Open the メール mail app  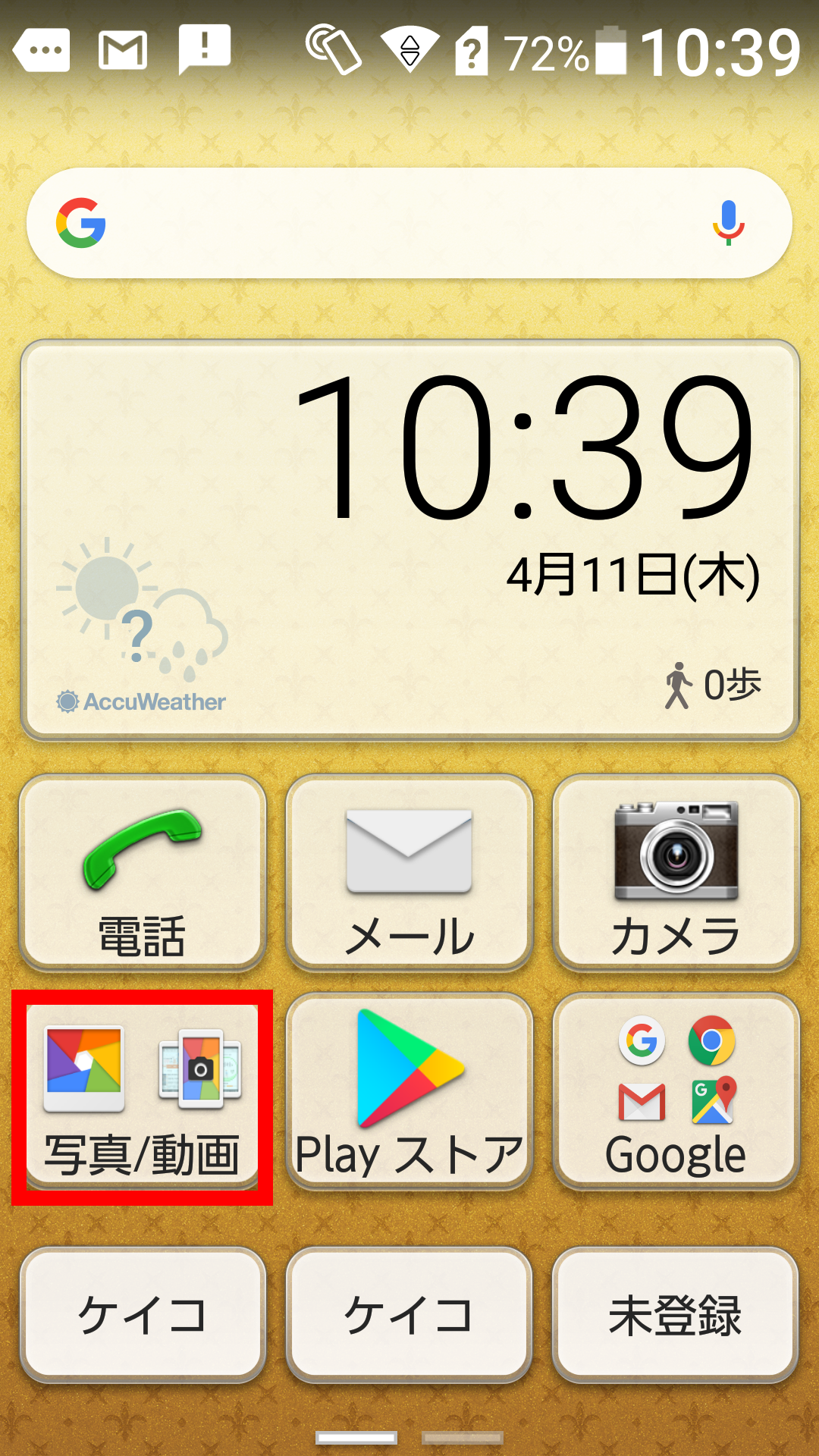tap(409, 872)
